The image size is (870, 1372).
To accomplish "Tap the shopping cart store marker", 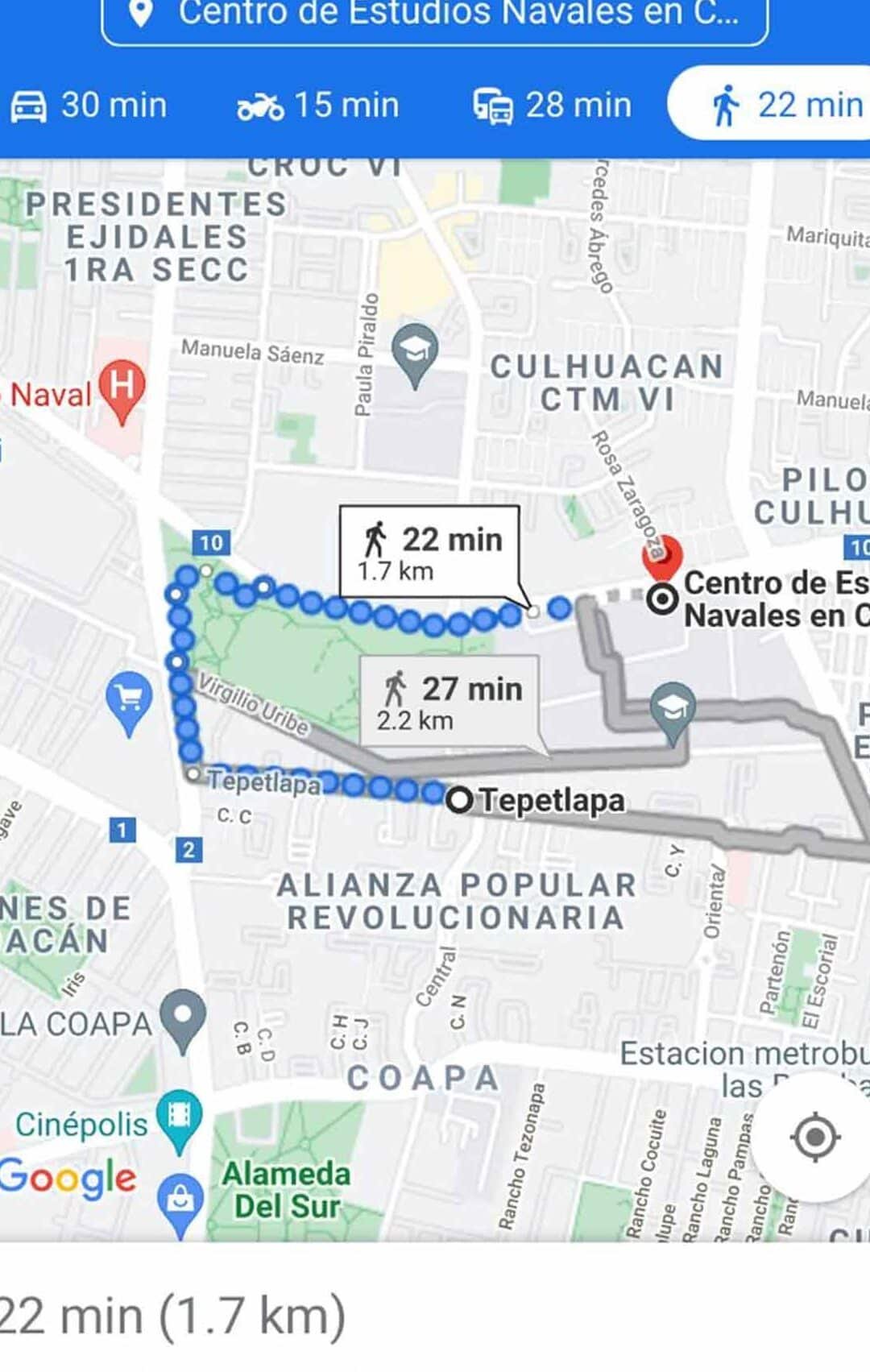I will click(129, 700).
